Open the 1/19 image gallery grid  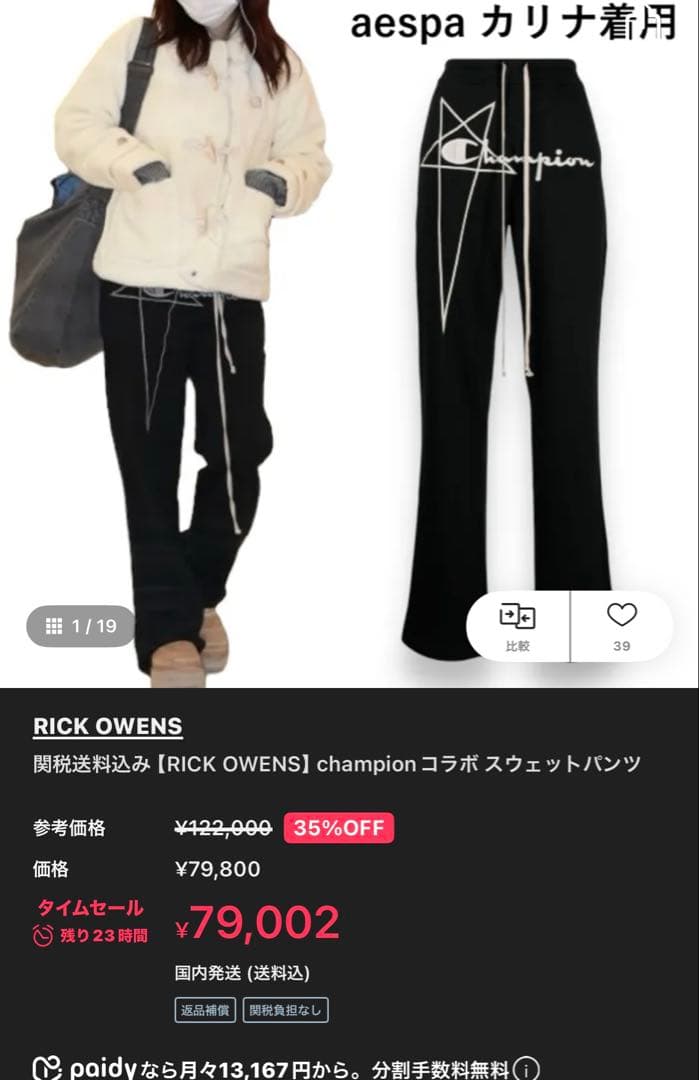80,627
